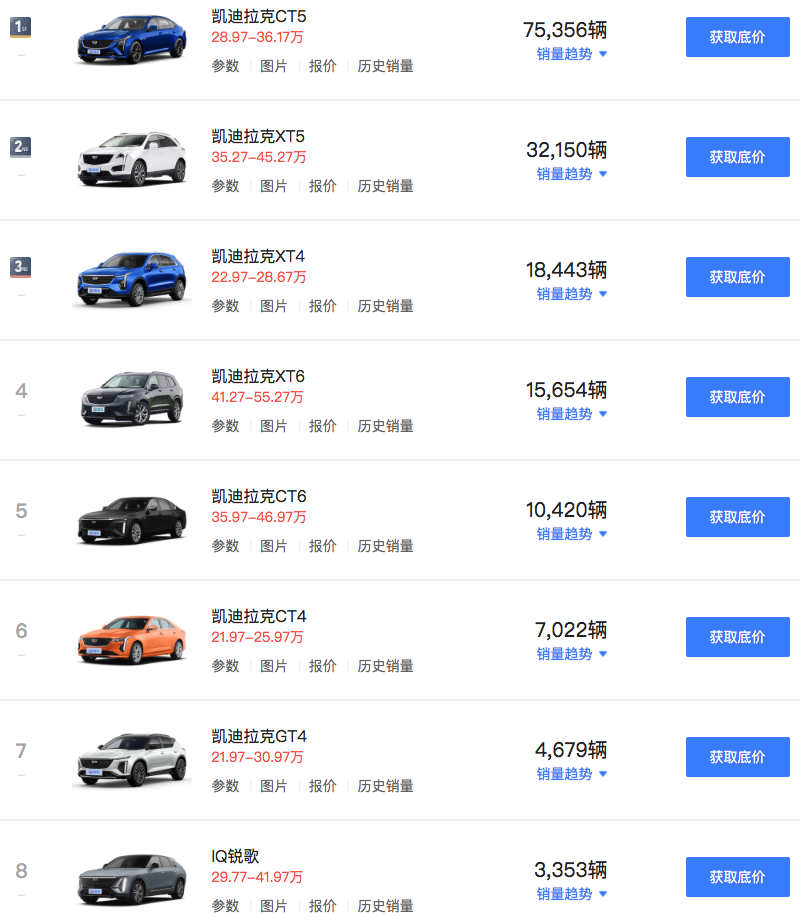
Task: Show 销量趋势 for 凯迪拉克CT5
Action: pos(571,54)
